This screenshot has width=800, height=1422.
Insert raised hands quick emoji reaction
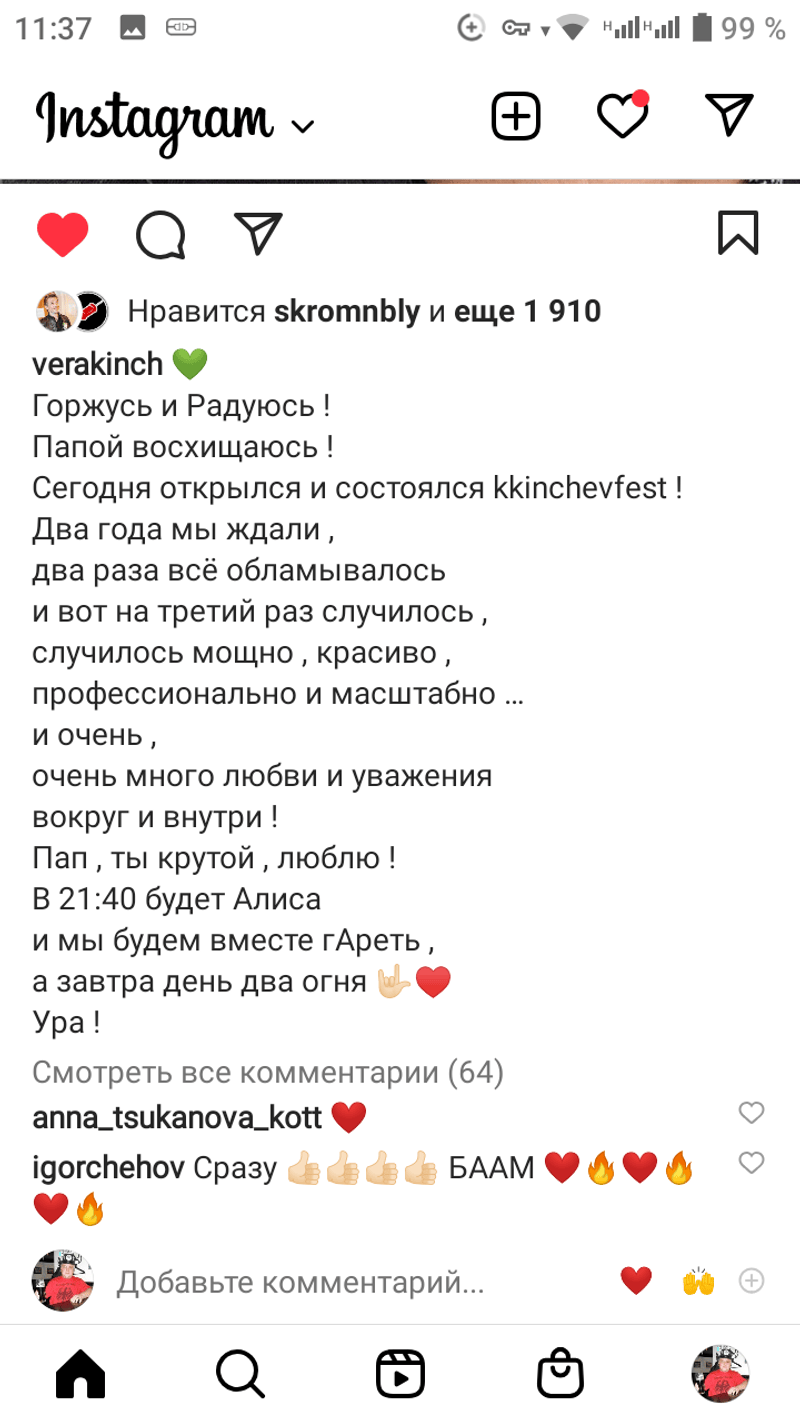pos(698,1281)
